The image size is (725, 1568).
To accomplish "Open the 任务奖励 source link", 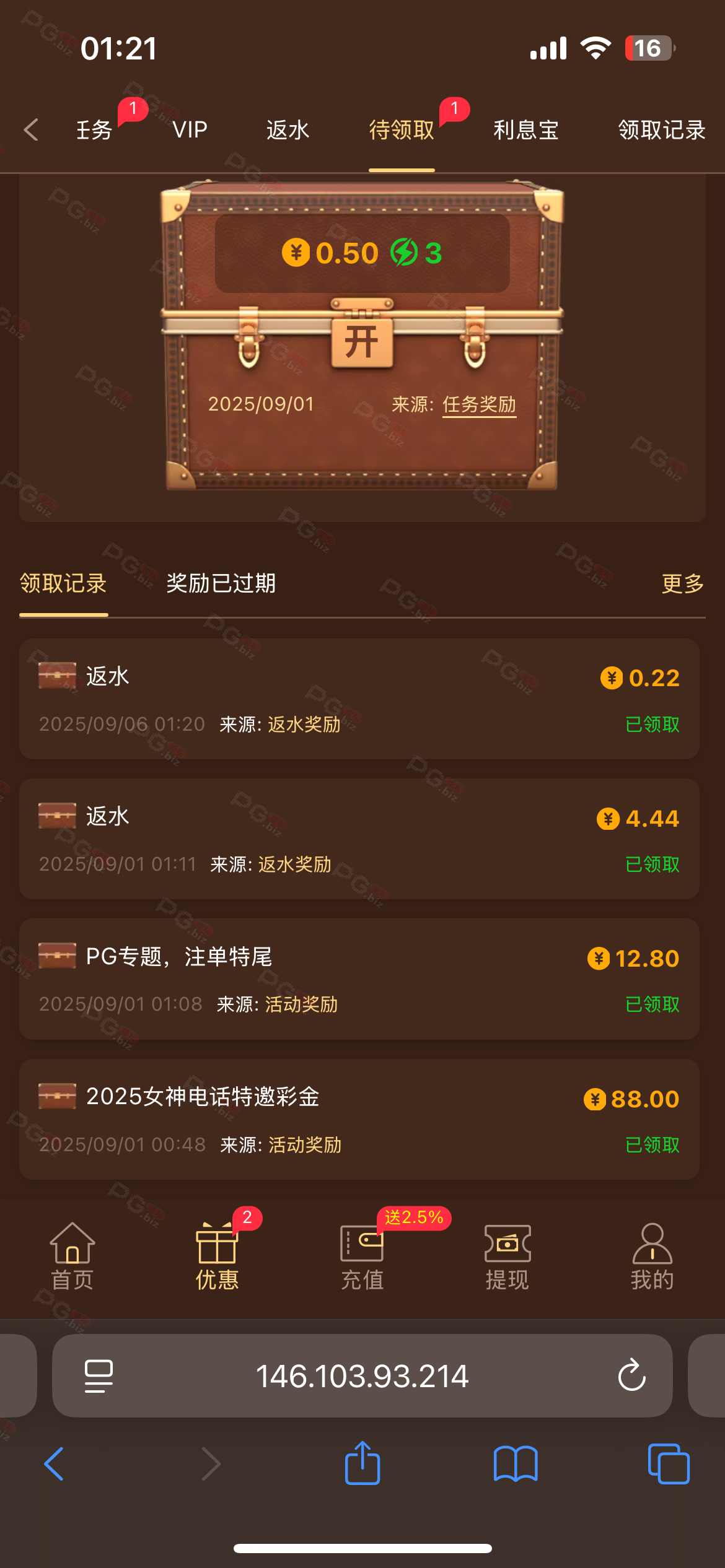I will point(479,404).
